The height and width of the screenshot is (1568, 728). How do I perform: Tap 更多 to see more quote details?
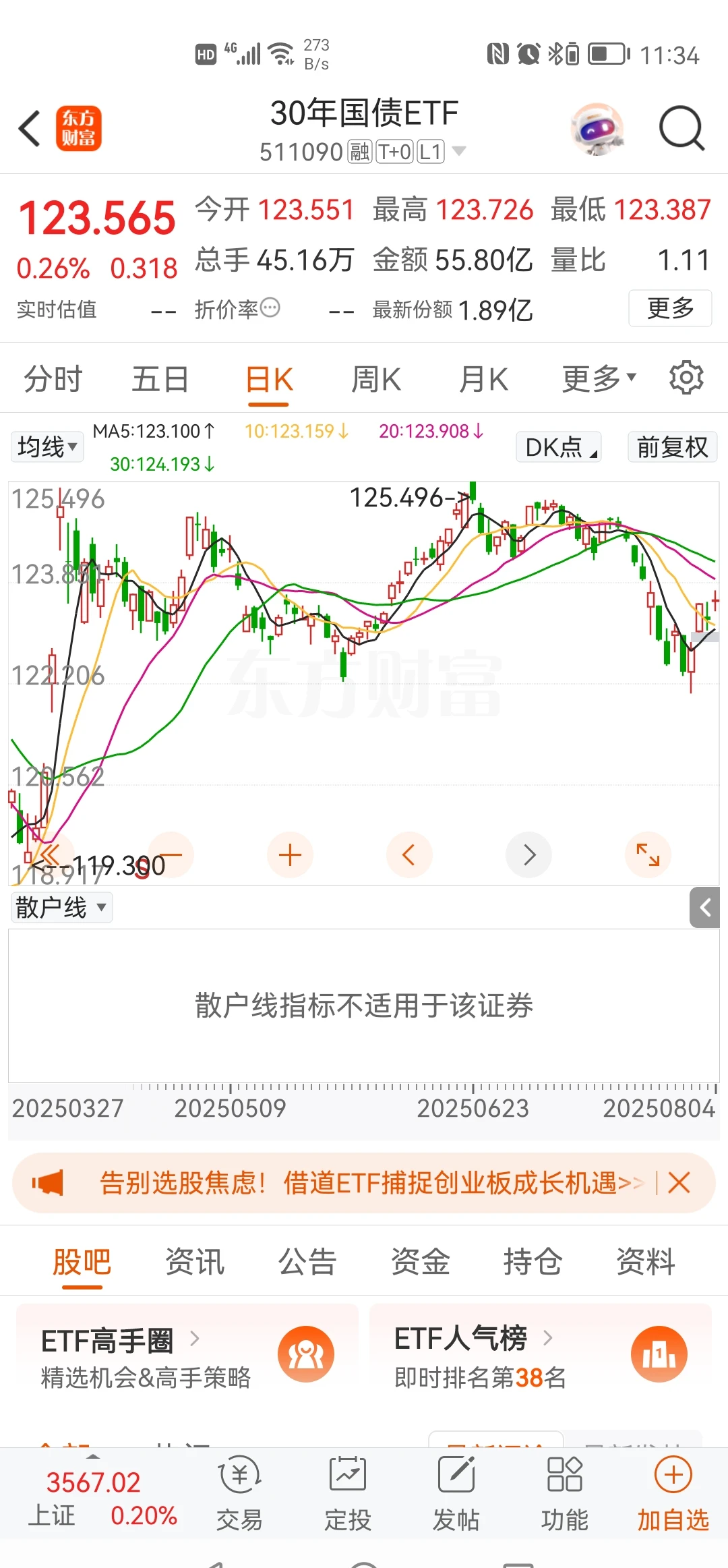[669, 308]
